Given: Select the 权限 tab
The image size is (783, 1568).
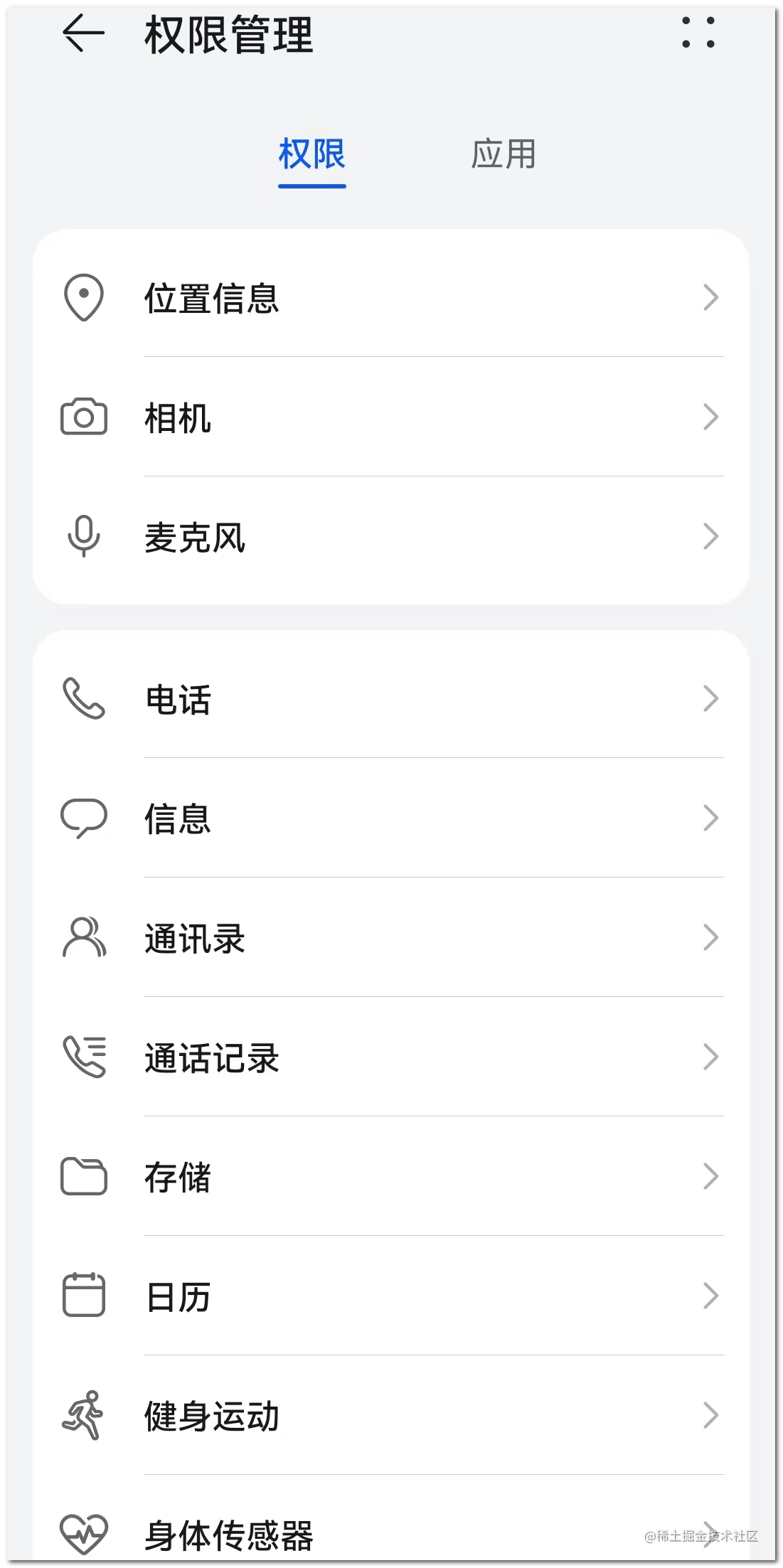Looking at the screenshot, I should click(312, 155).
